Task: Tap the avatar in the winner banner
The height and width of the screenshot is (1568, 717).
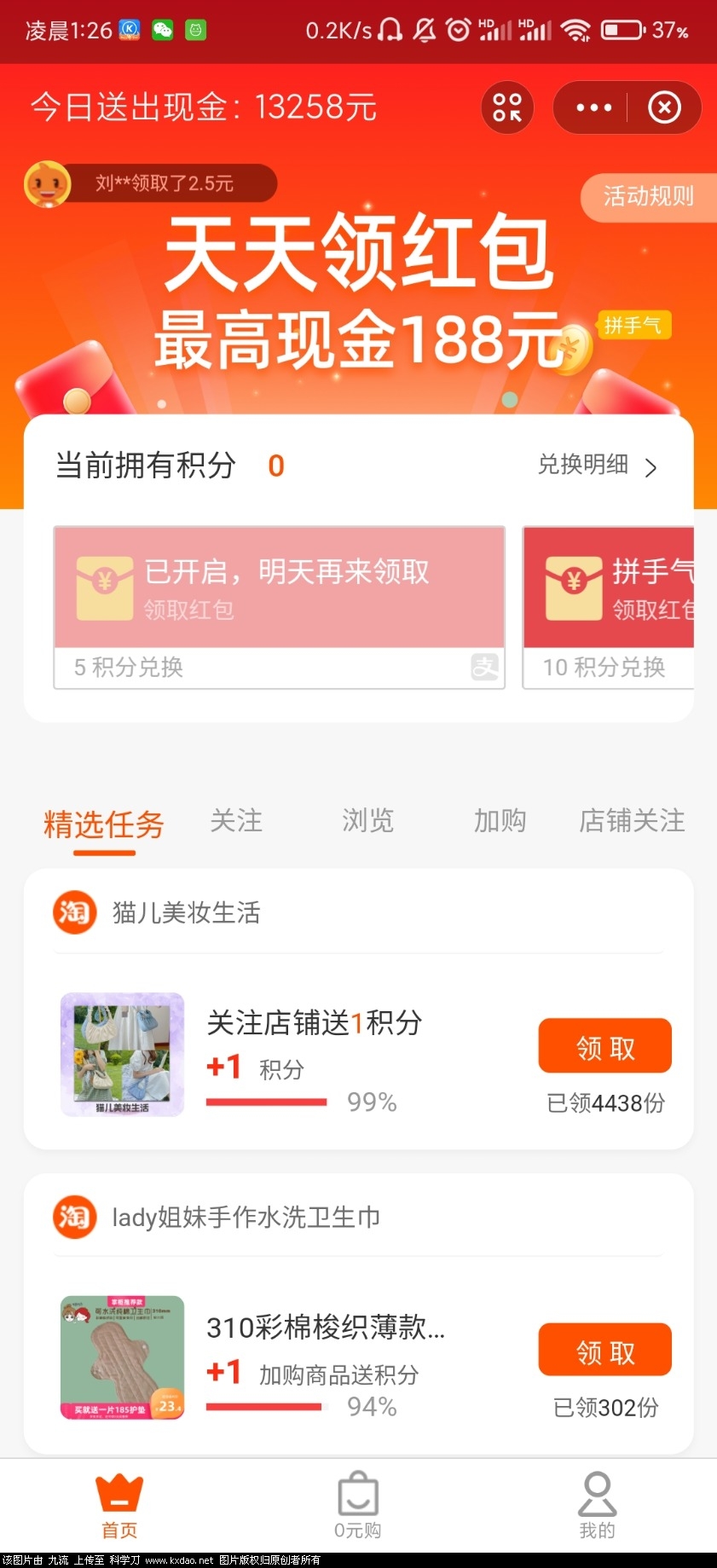Action: (45, 183)
